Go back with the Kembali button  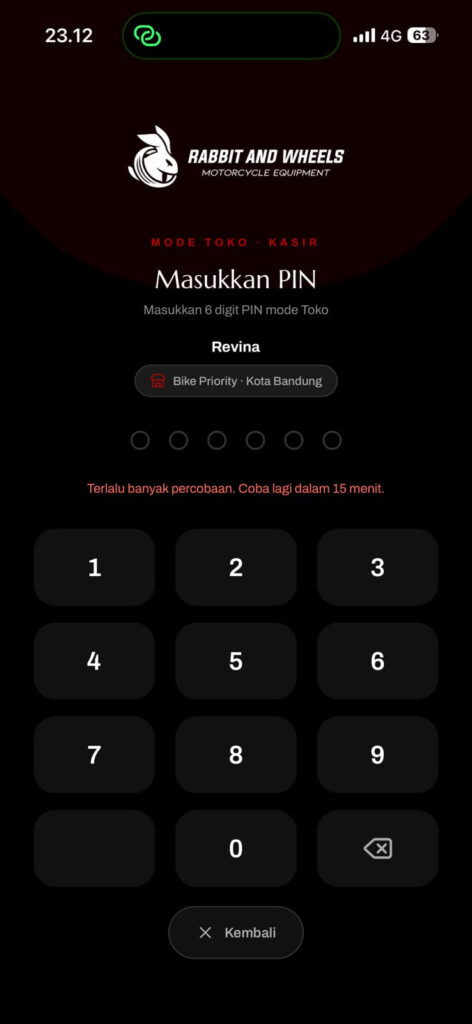coord(236,933)
